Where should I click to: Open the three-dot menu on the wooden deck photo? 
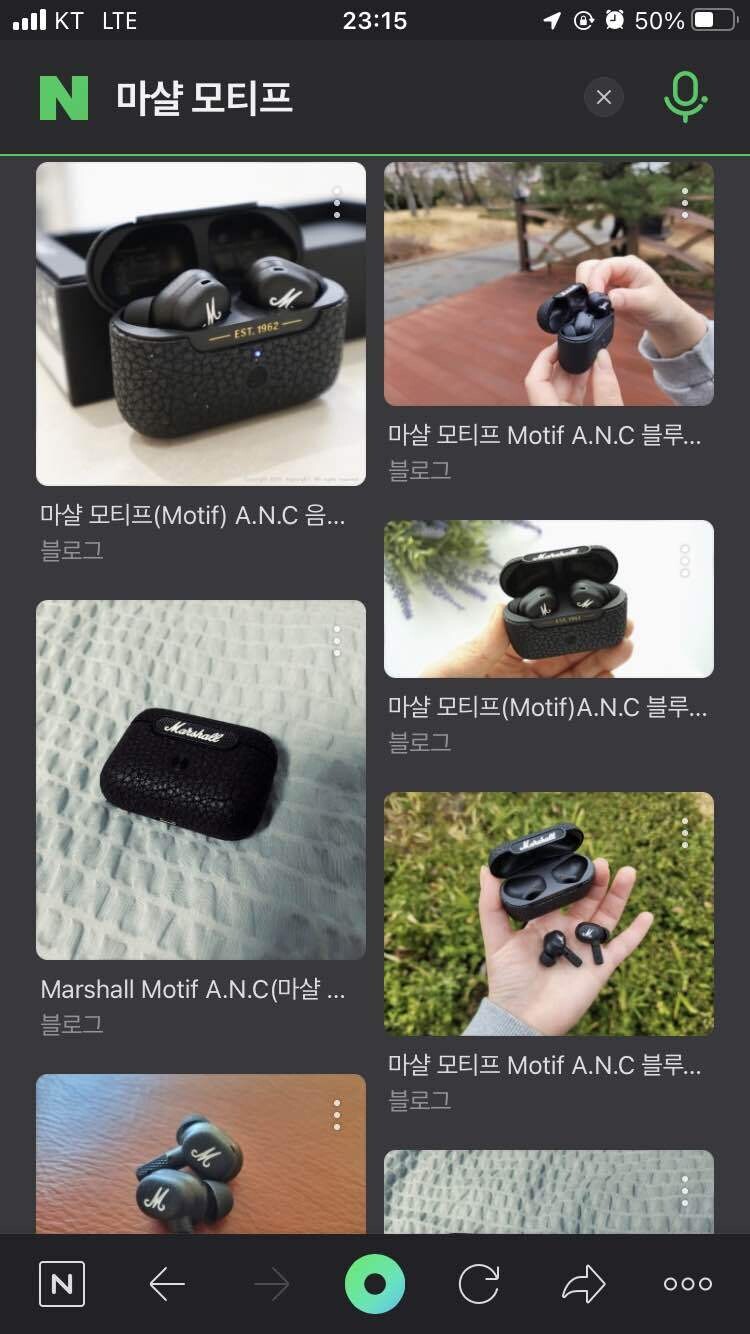[684, 204]
